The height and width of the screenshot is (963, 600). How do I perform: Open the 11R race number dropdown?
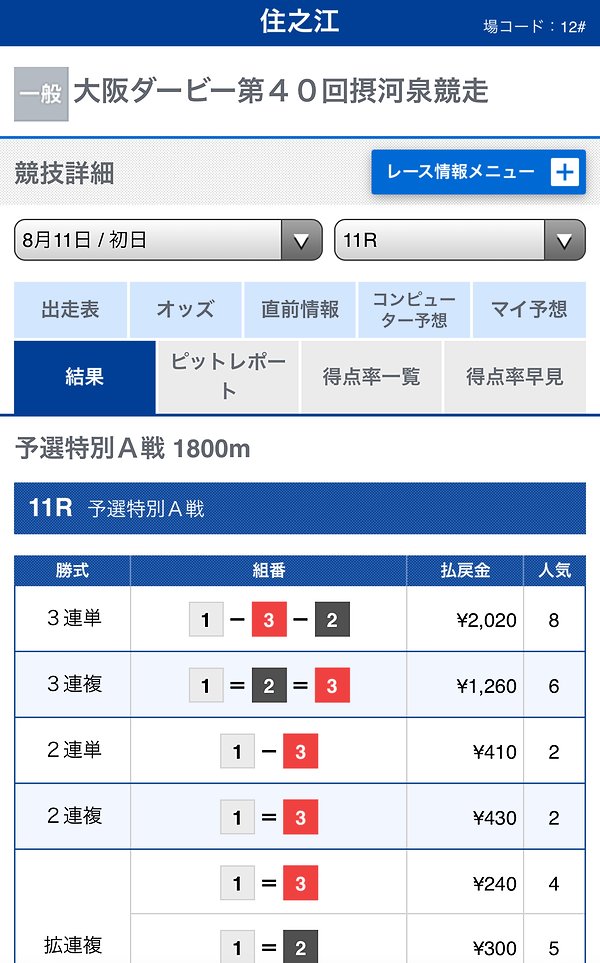[x=460, y=240]
